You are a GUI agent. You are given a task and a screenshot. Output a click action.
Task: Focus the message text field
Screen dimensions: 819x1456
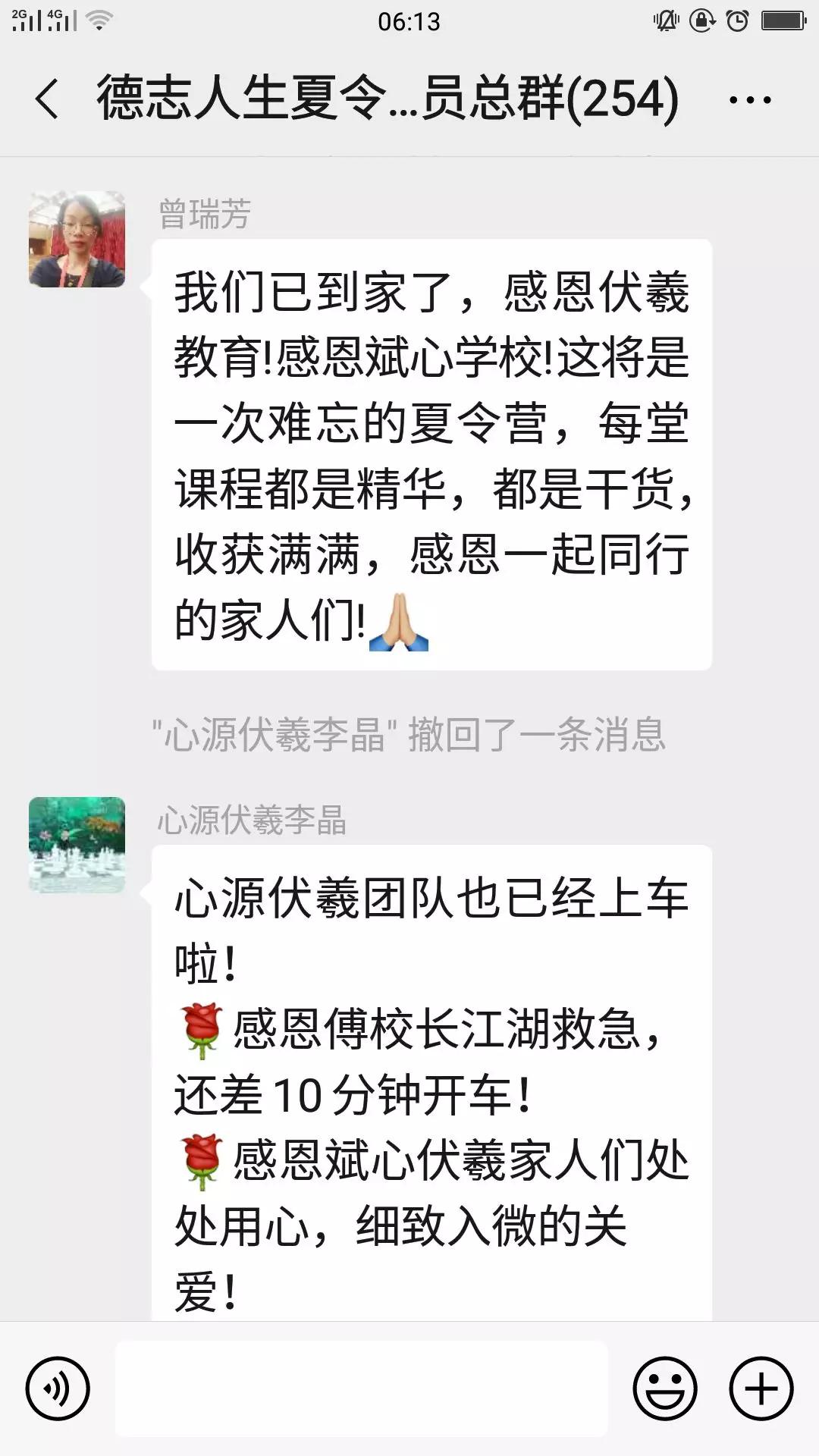click(x=361, y=1389)
